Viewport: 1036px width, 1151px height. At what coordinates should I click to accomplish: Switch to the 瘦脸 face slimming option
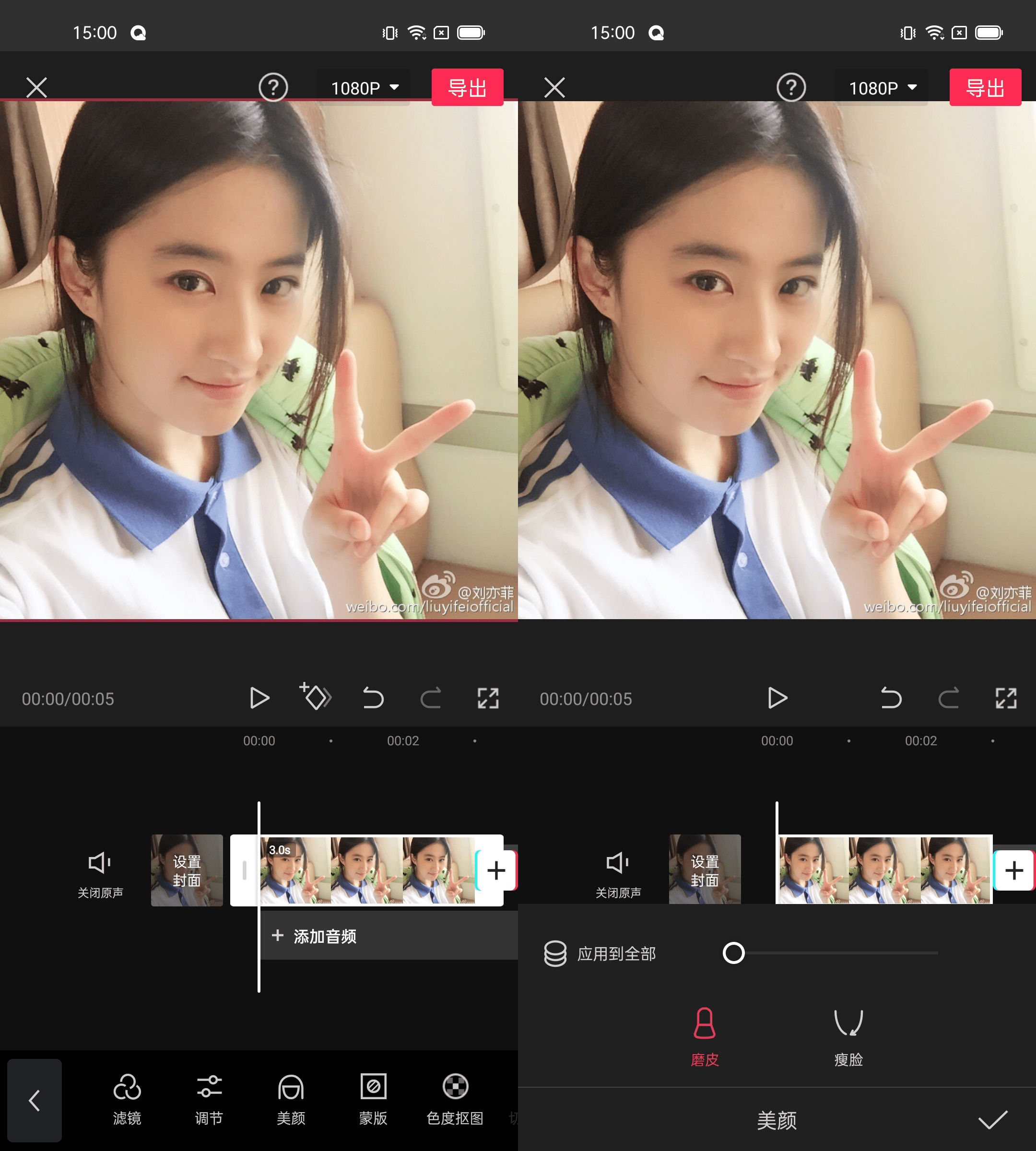848,1036
